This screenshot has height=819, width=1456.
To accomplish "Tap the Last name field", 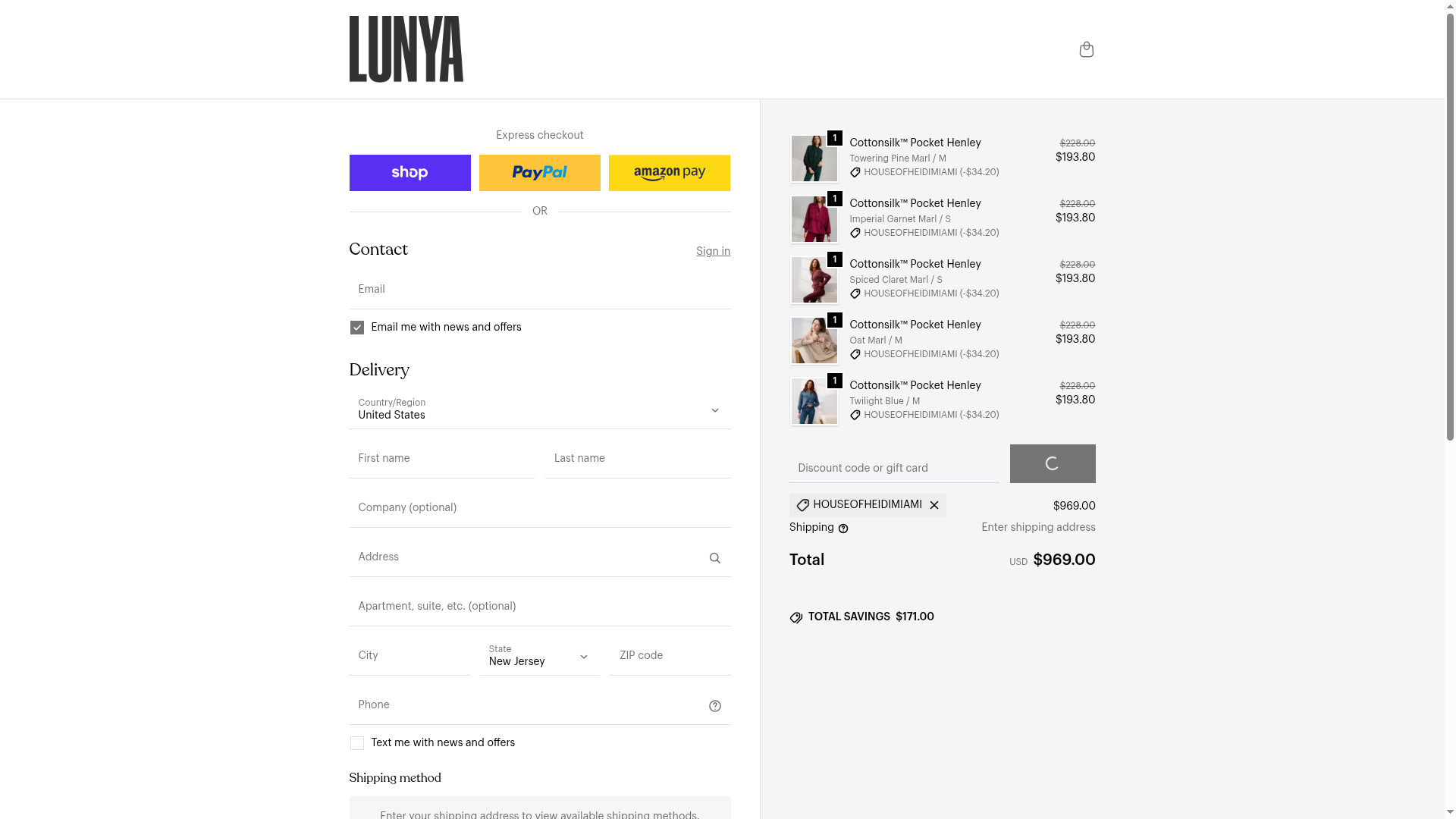I will pyautogui.click(x=637, y=459).
